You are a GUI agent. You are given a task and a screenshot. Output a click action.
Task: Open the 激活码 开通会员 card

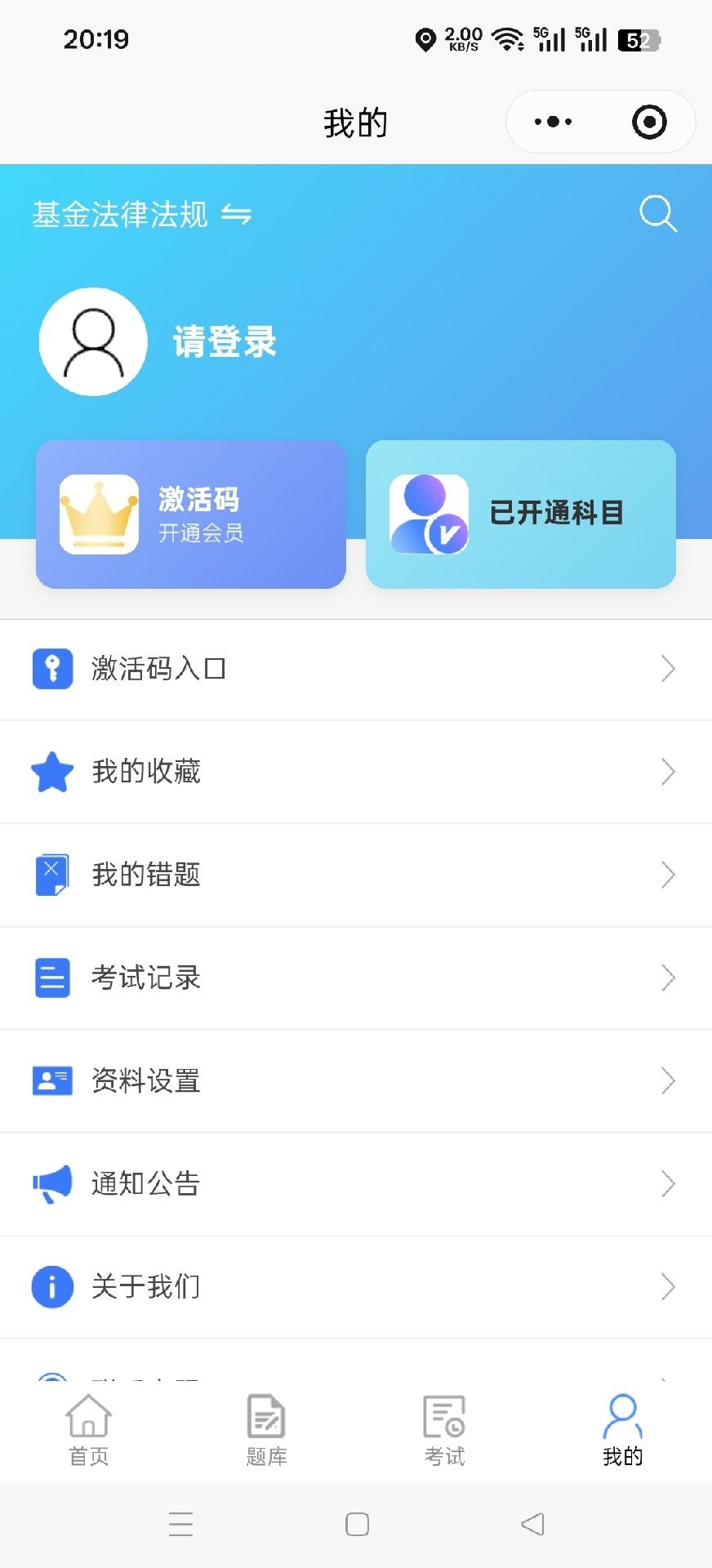click(x=191, y=514)
